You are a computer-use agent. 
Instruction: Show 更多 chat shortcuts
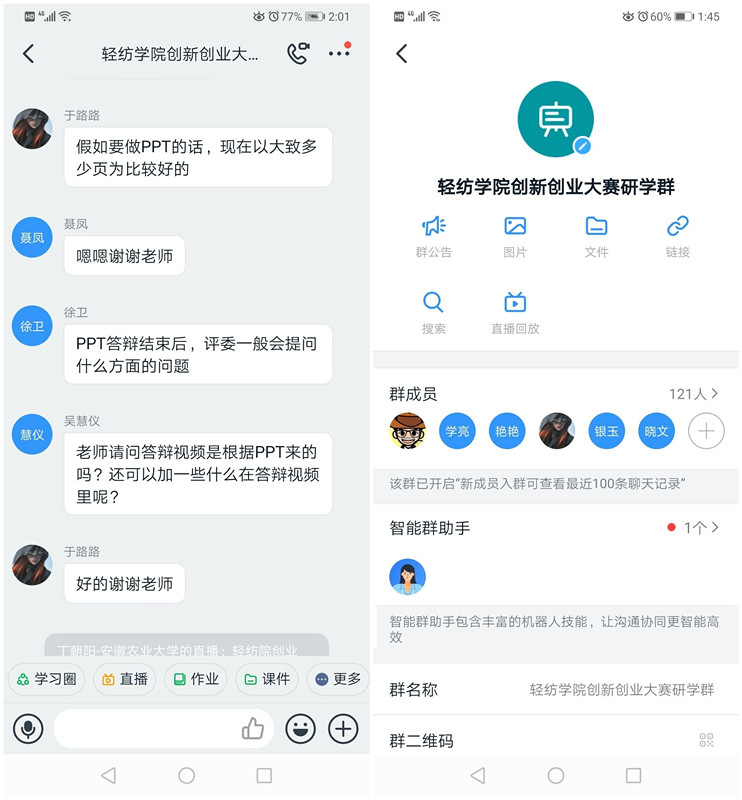click(337, 679)
